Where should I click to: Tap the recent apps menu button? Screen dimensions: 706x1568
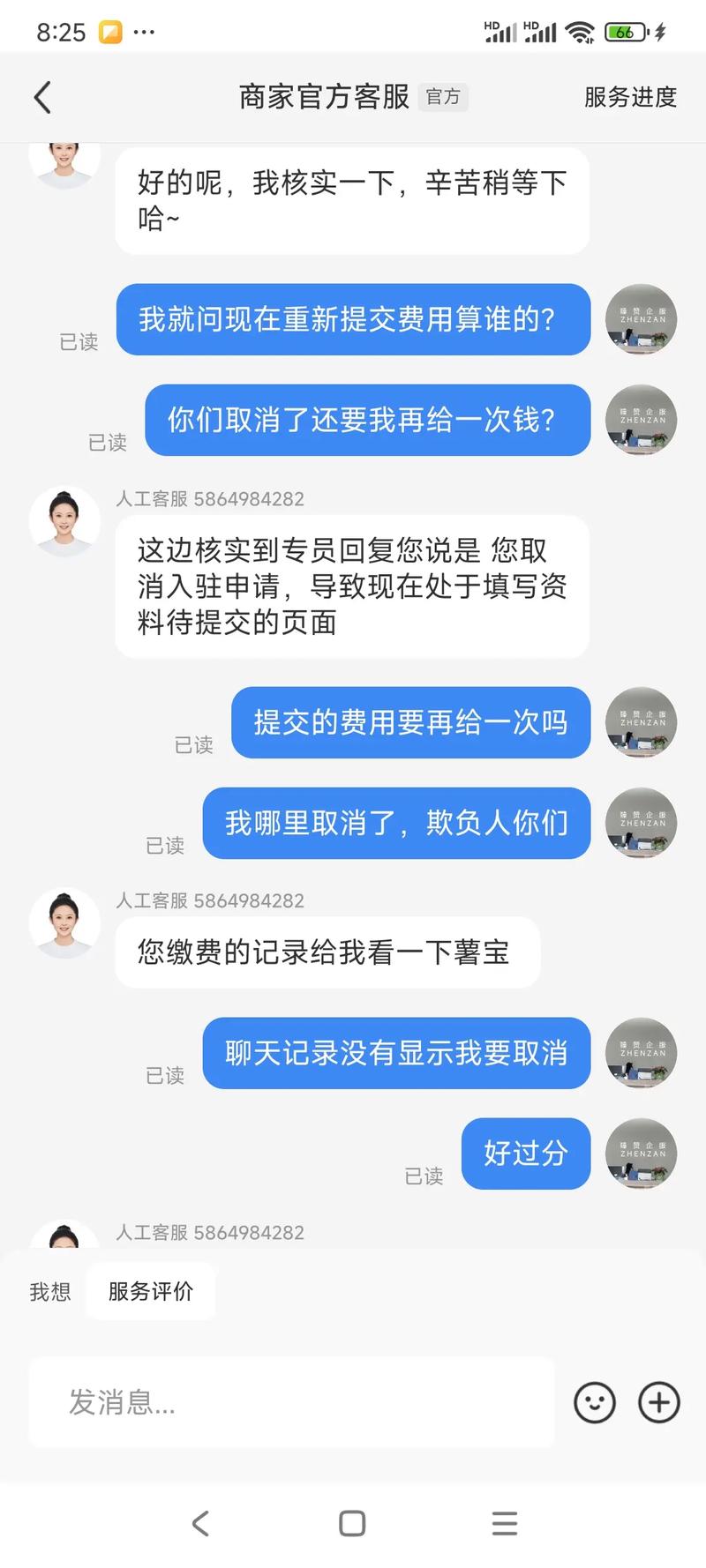(504, 1522)
